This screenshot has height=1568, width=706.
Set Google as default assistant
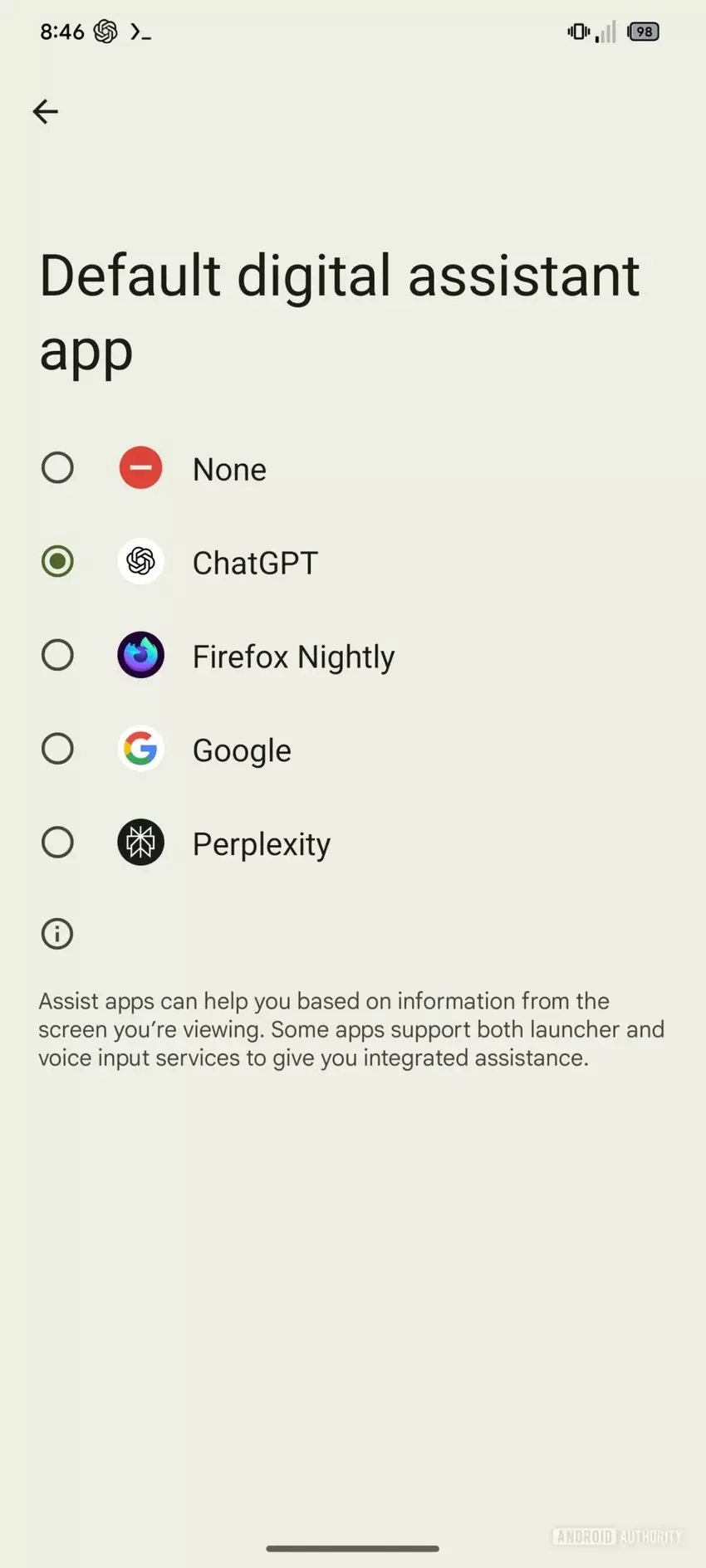(58, 750)
